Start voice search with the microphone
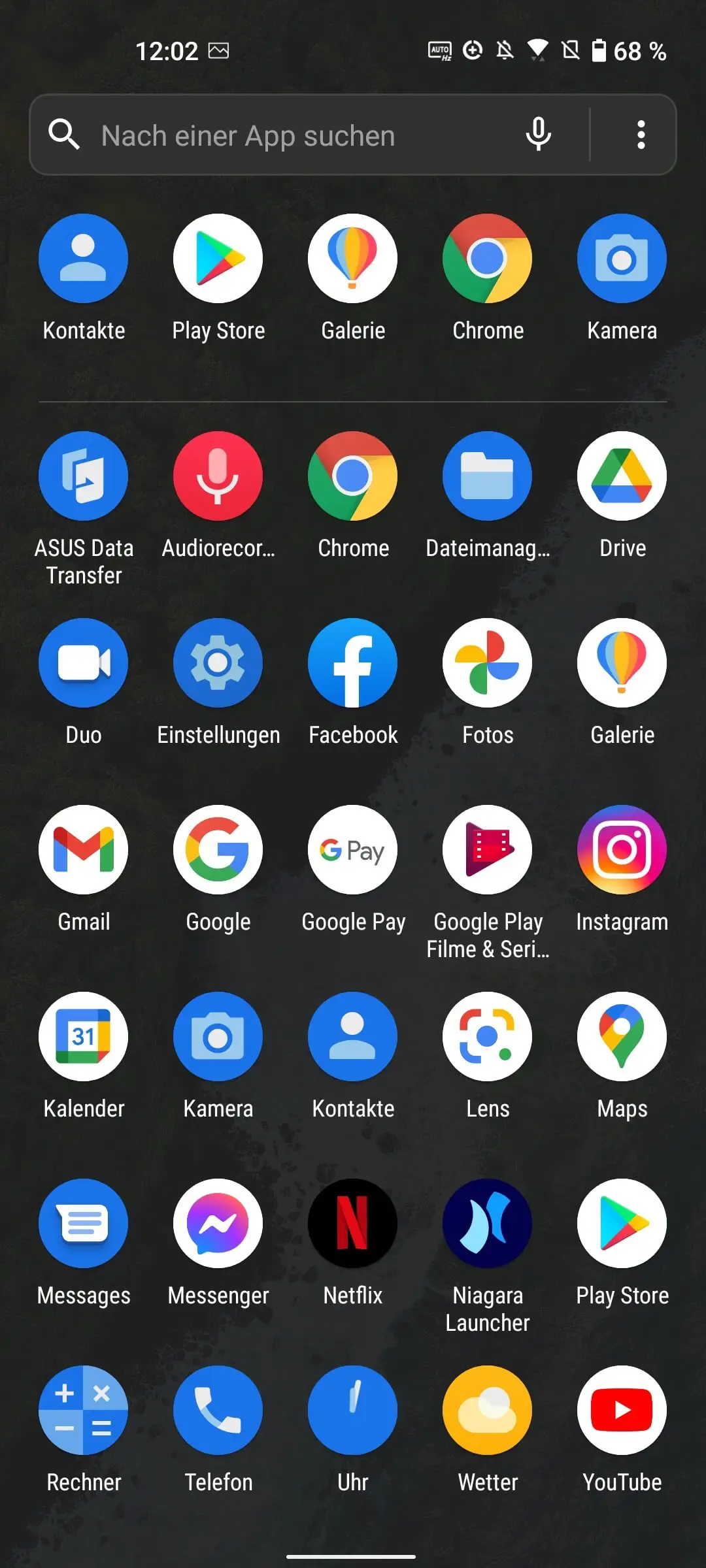Screen dimensions: 706x1568 click(x=538, y=135)
